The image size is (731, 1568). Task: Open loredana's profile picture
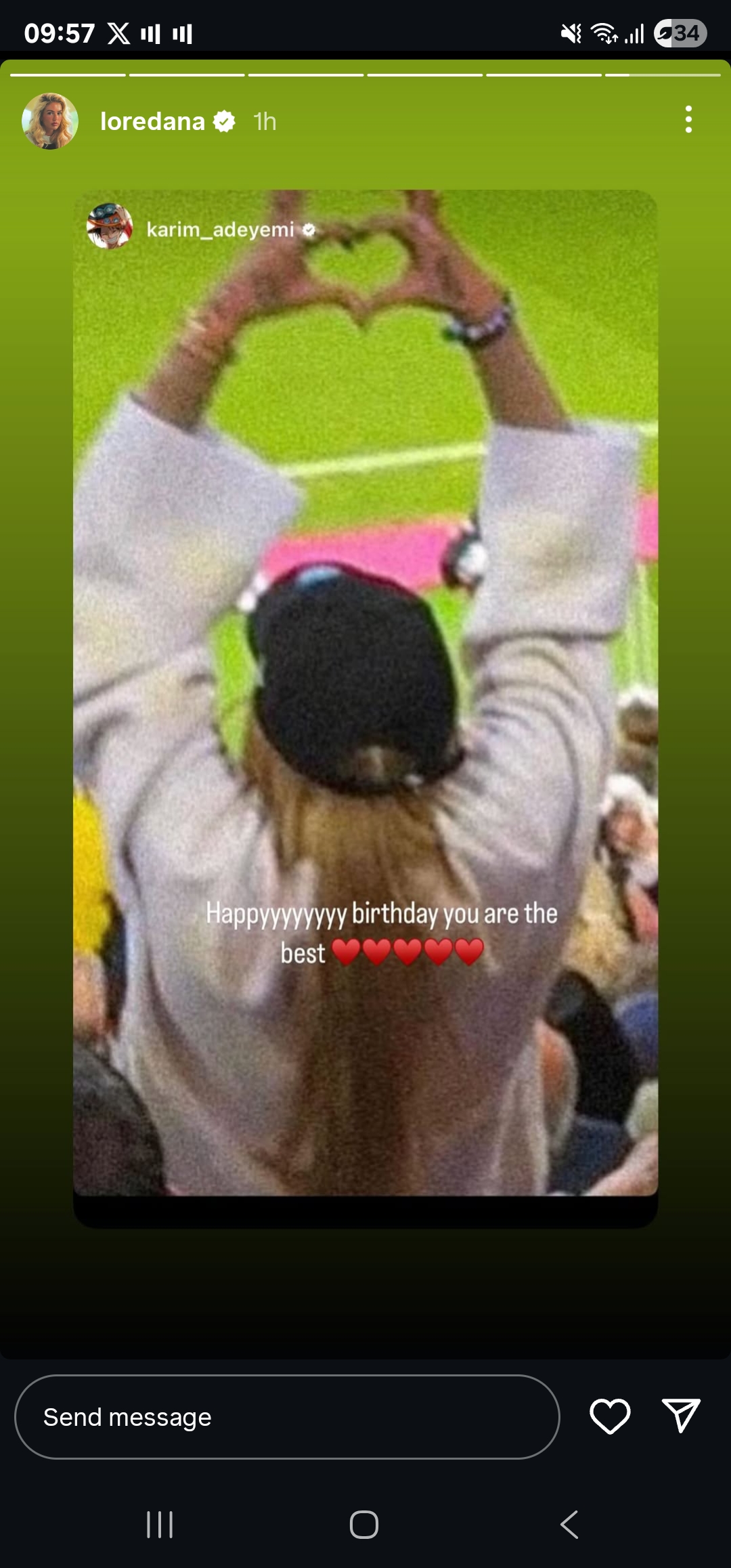50,121
